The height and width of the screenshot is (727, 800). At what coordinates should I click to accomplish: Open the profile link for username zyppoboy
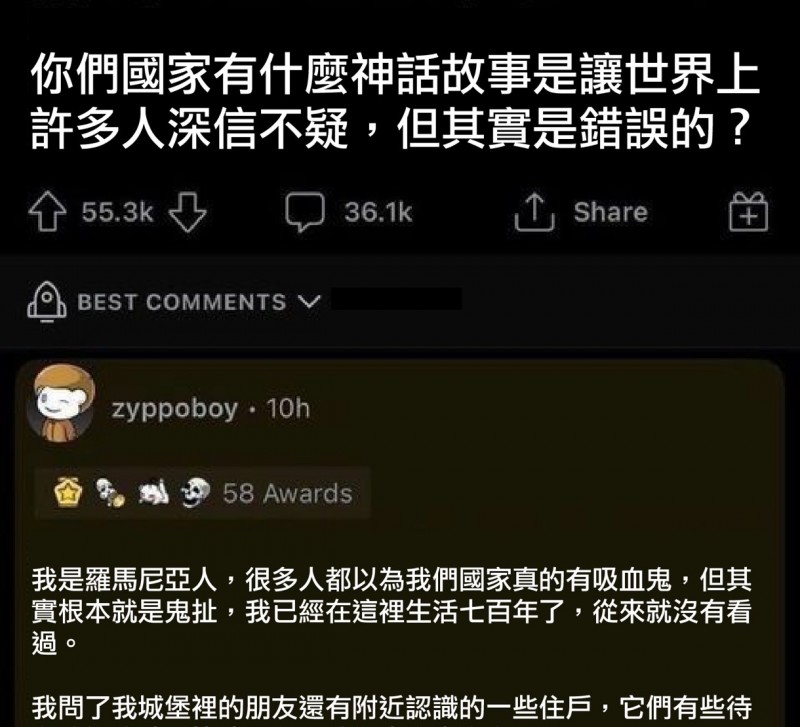pos(174,409)
